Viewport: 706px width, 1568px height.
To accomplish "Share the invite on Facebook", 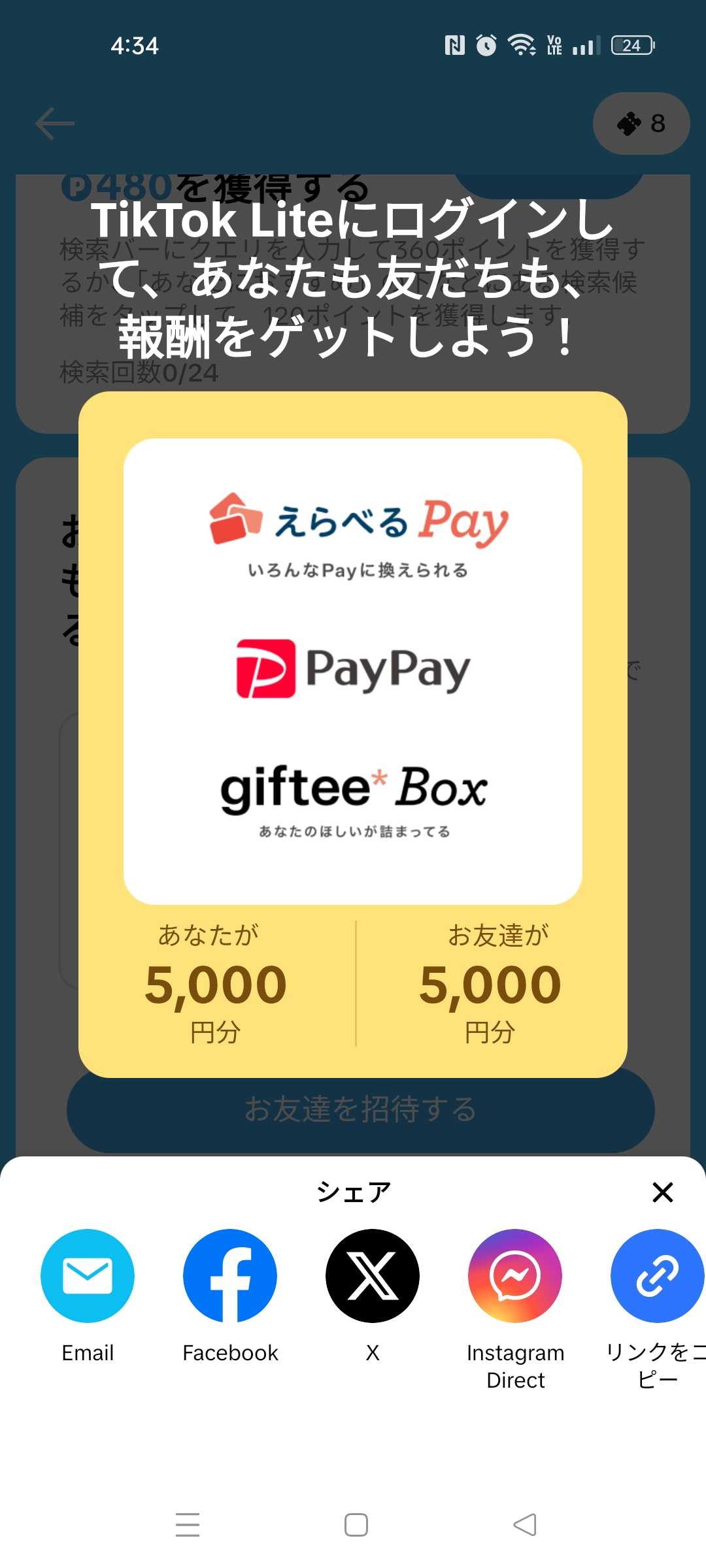I will [230, 1276].
